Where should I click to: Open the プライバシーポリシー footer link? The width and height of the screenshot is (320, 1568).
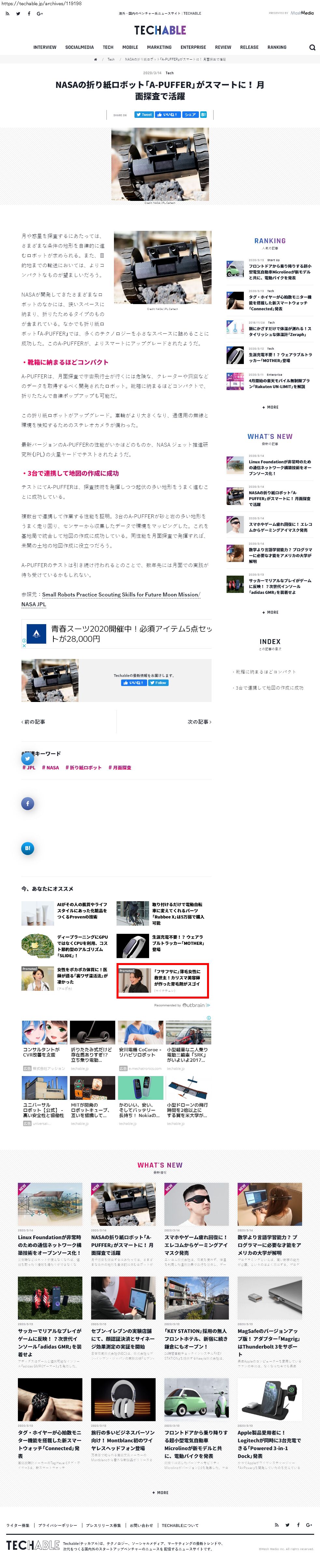(x=58, y=1525)
